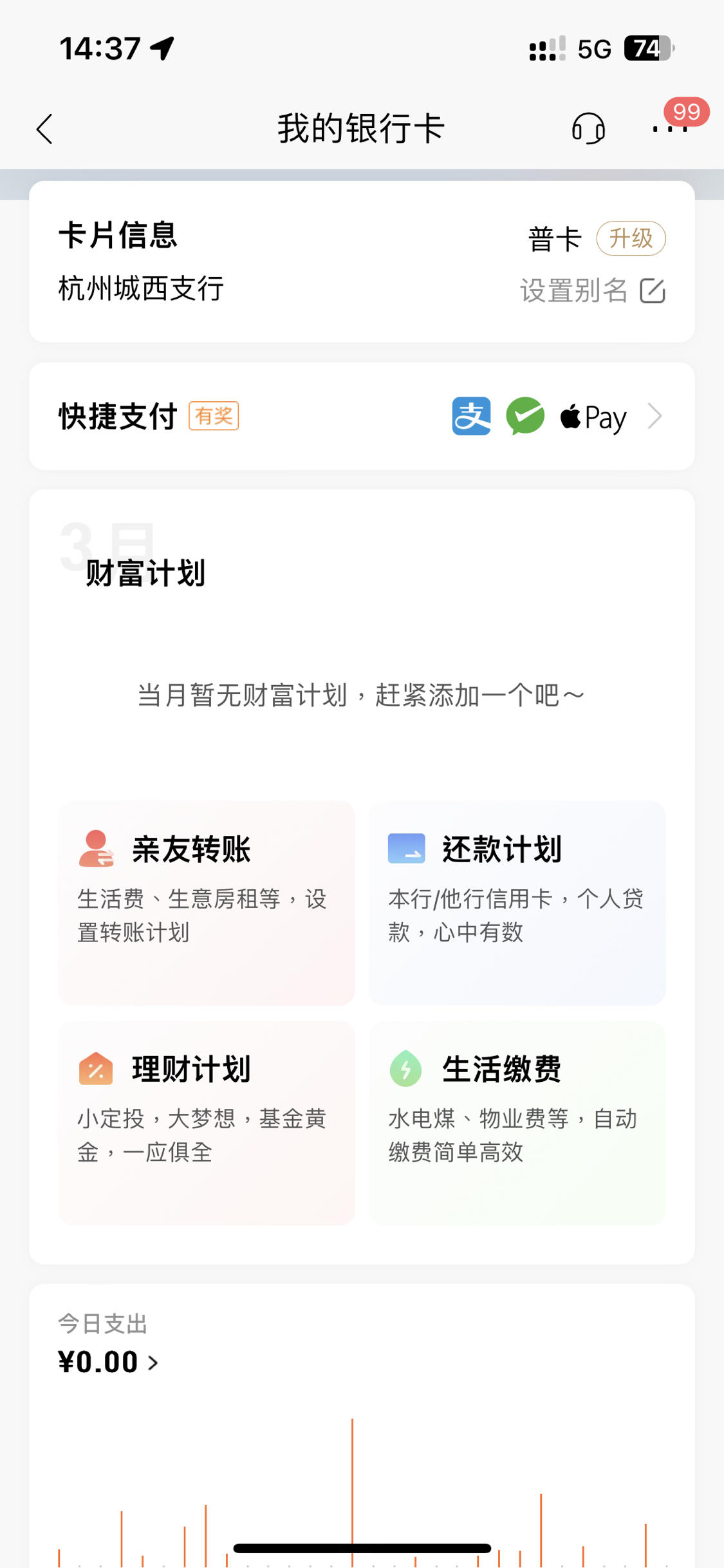Open the 快捷支付 row
724x1568 pixels.
(x=362, y=416)
